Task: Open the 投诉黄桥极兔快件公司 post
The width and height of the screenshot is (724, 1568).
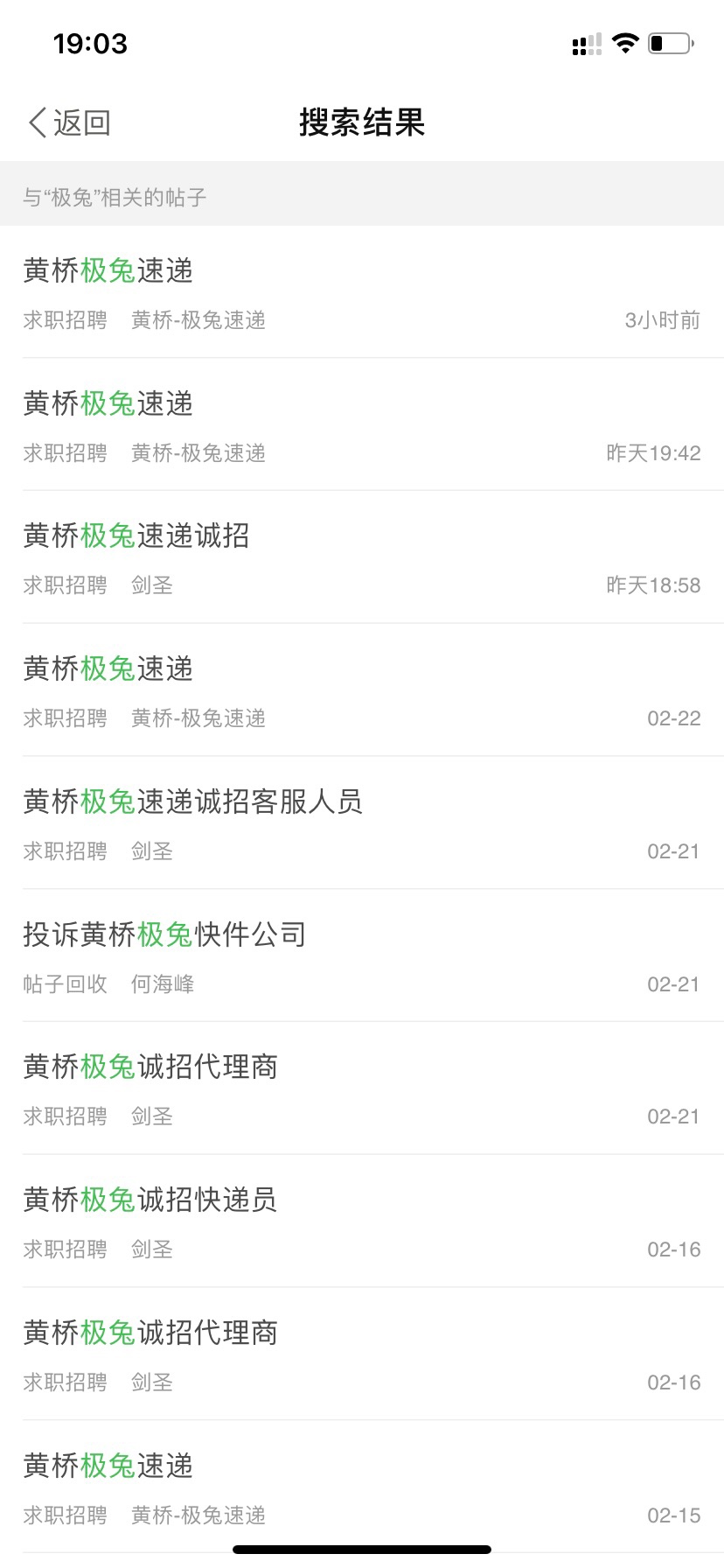Action: pyautogui.click(x=362, y=956)
